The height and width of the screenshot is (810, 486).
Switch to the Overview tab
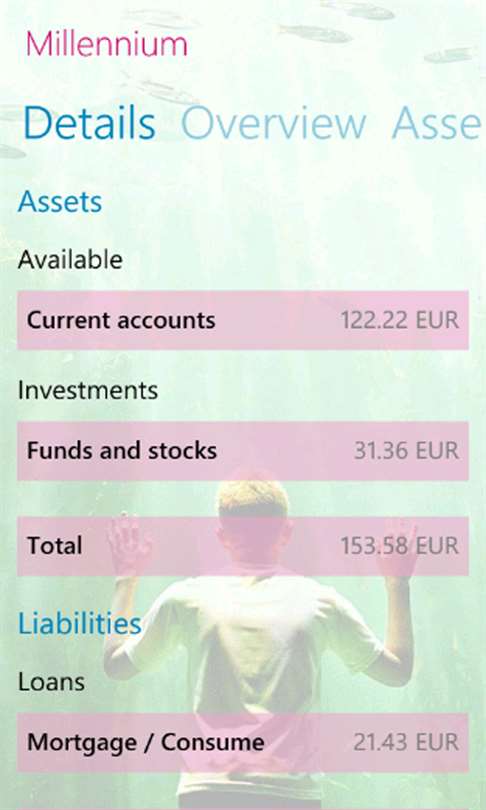pos(273,123)
